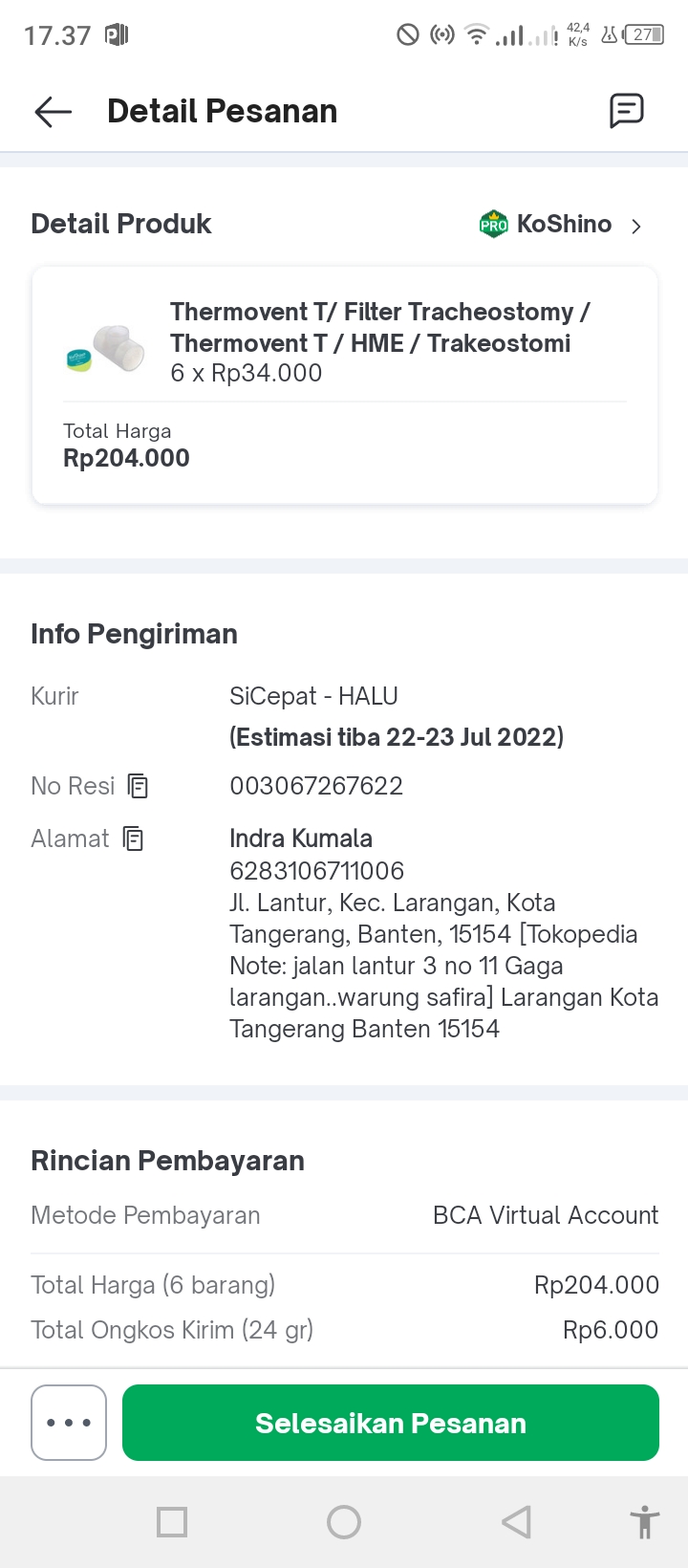Copy the Alamat shipping address
This screenshot has height=1568, width=688.
point(134,839)
